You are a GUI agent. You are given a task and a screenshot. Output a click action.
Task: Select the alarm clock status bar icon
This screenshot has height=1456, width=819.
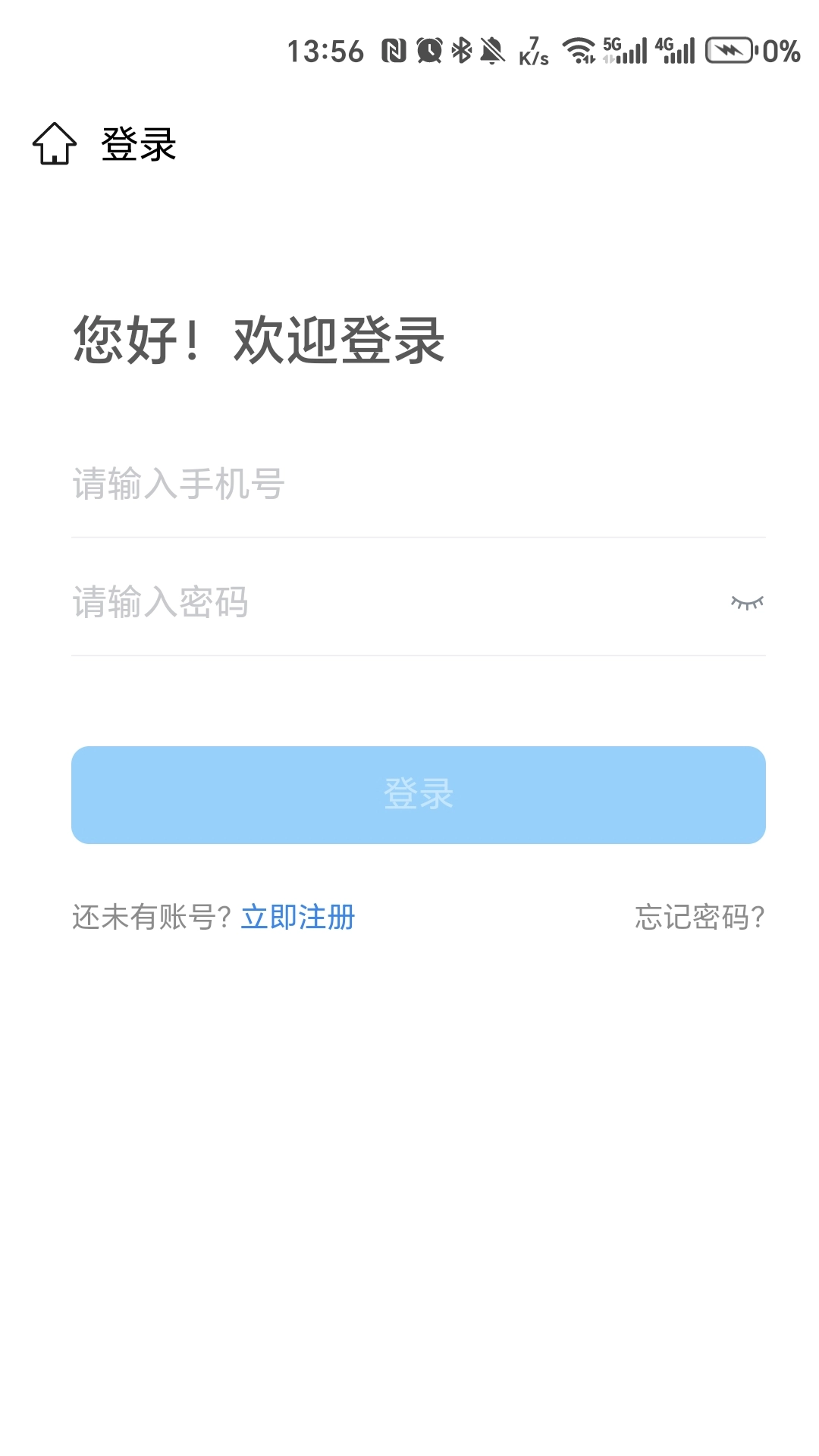[428, 49]
